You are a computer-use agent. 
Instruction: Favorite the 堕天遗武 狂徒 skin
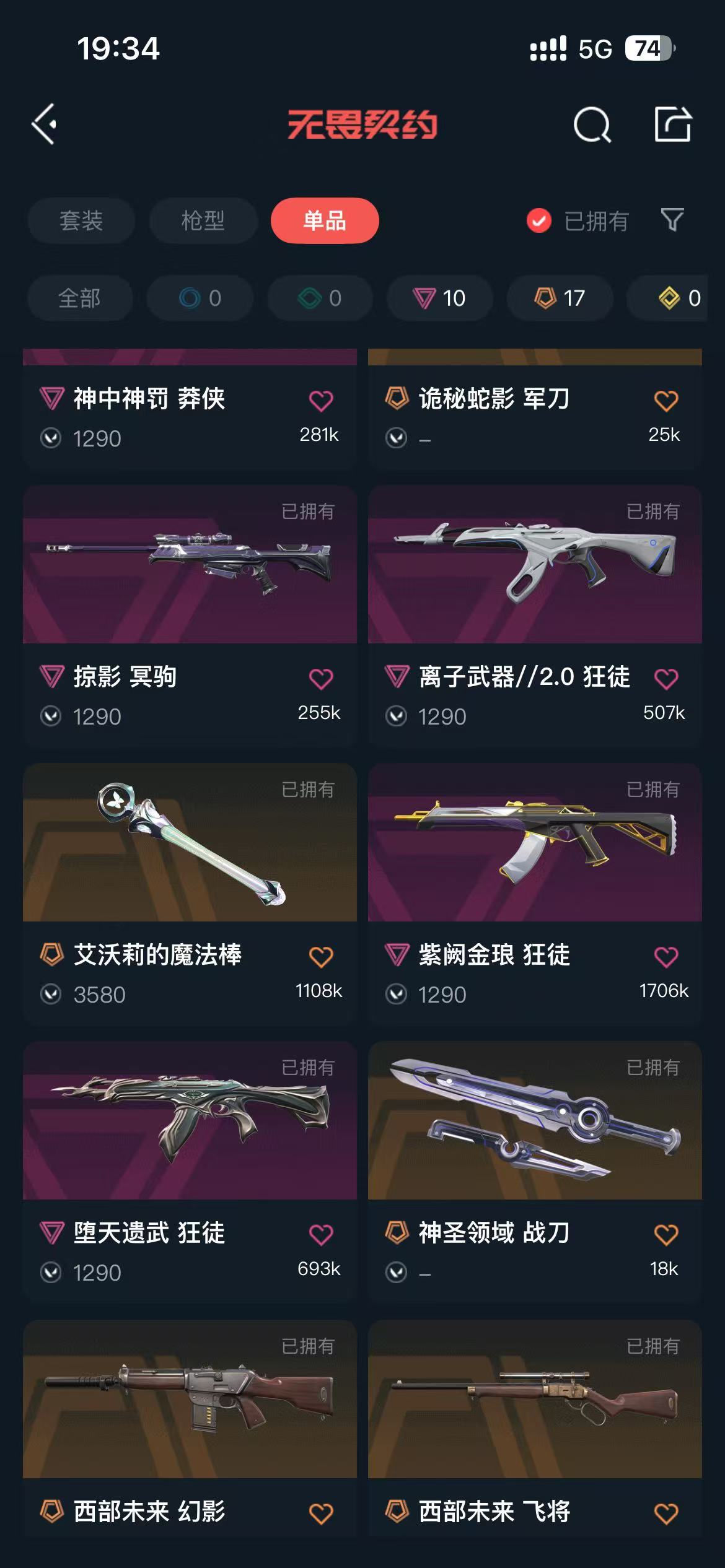[x=321, y=1235]
